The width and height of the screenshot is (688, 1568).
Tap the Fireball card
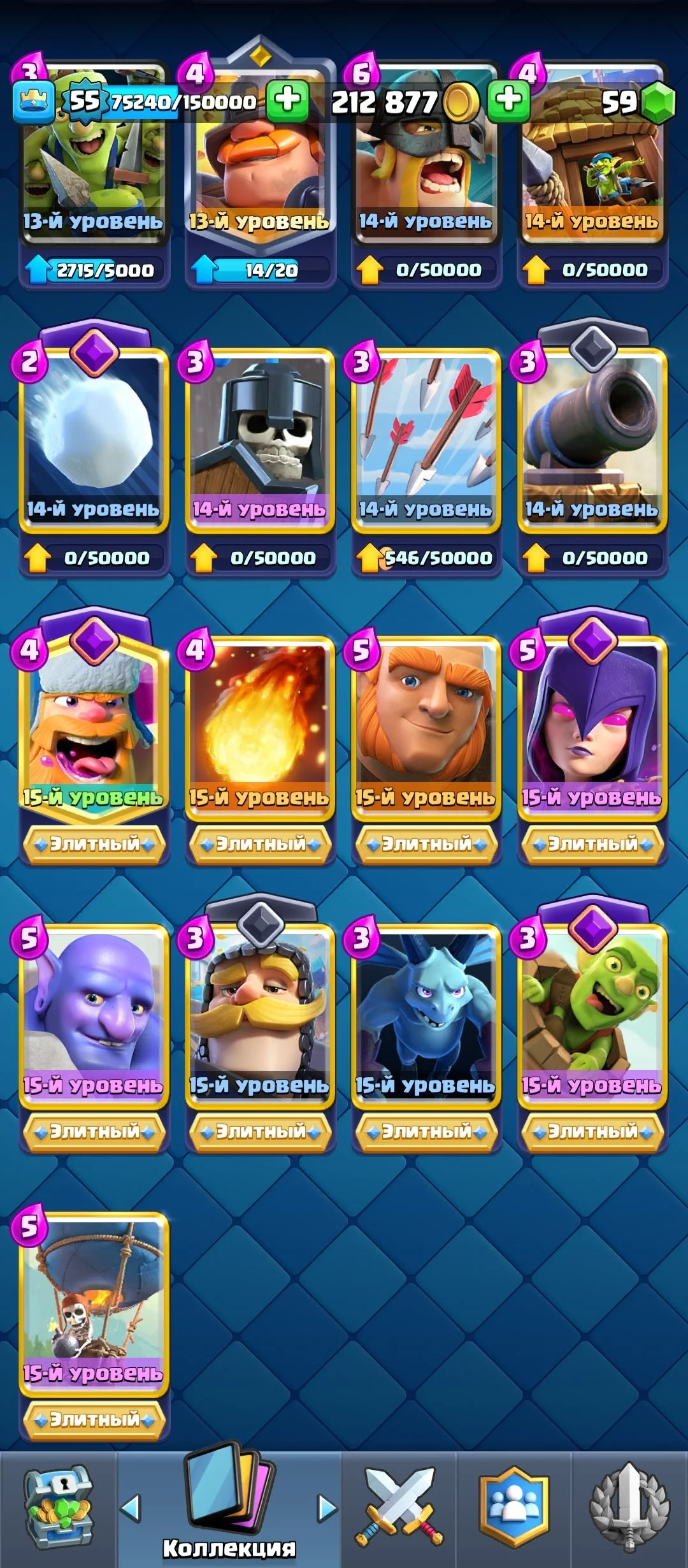pos(260,727)
